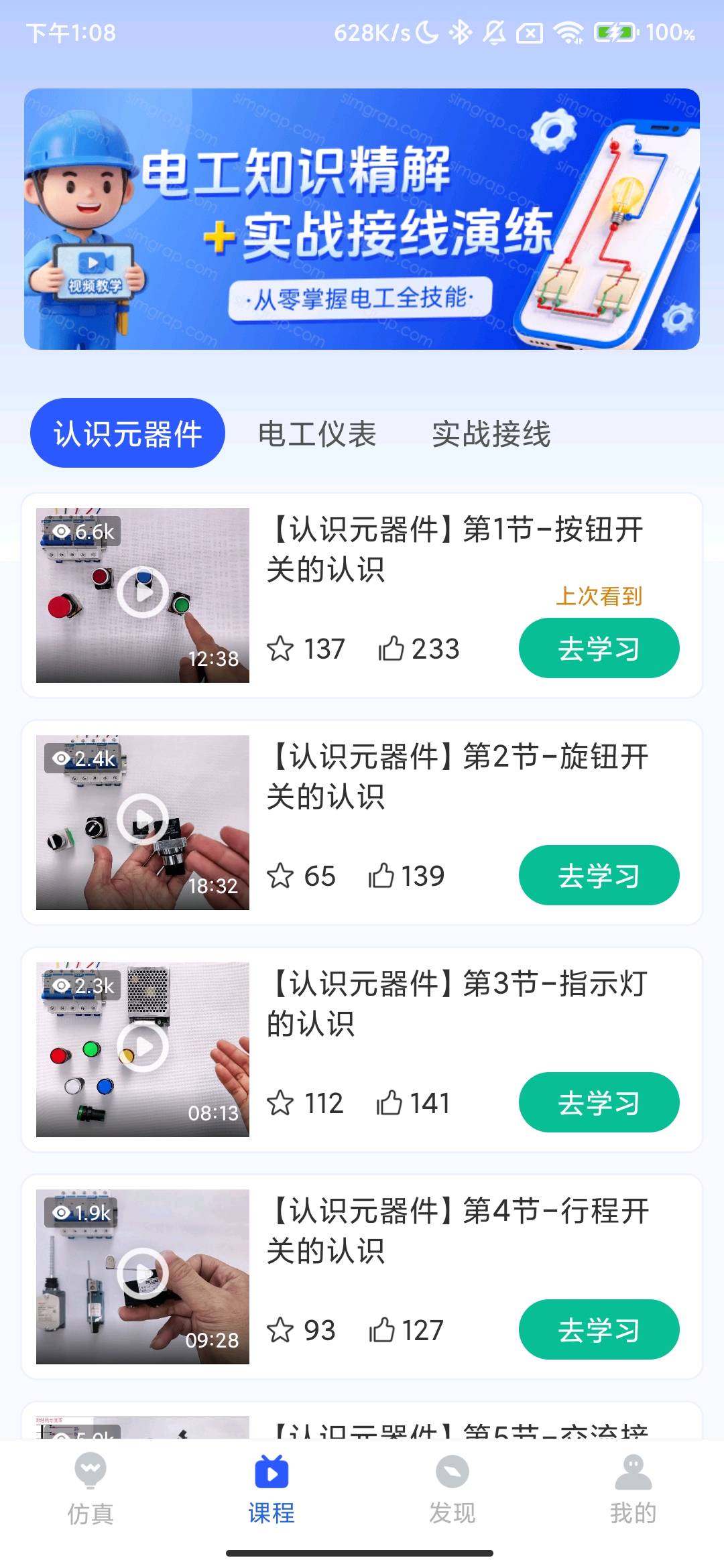The height and width of the screenshot is (1568, 724).
Task: Tap the electrician course promotional banner
Action: [362, 221]
